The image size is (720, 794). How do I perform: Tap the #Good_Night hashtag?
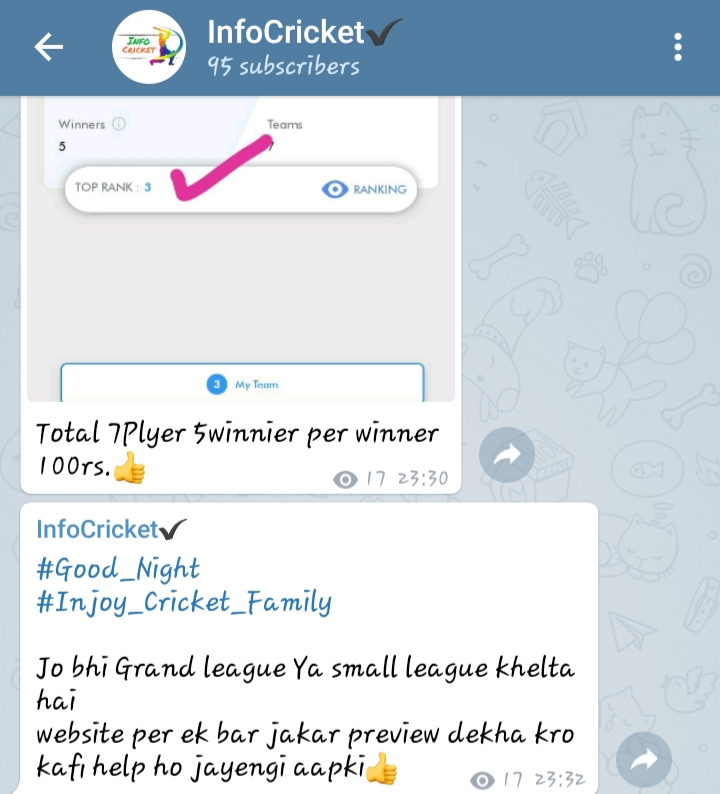pos(118,569)
